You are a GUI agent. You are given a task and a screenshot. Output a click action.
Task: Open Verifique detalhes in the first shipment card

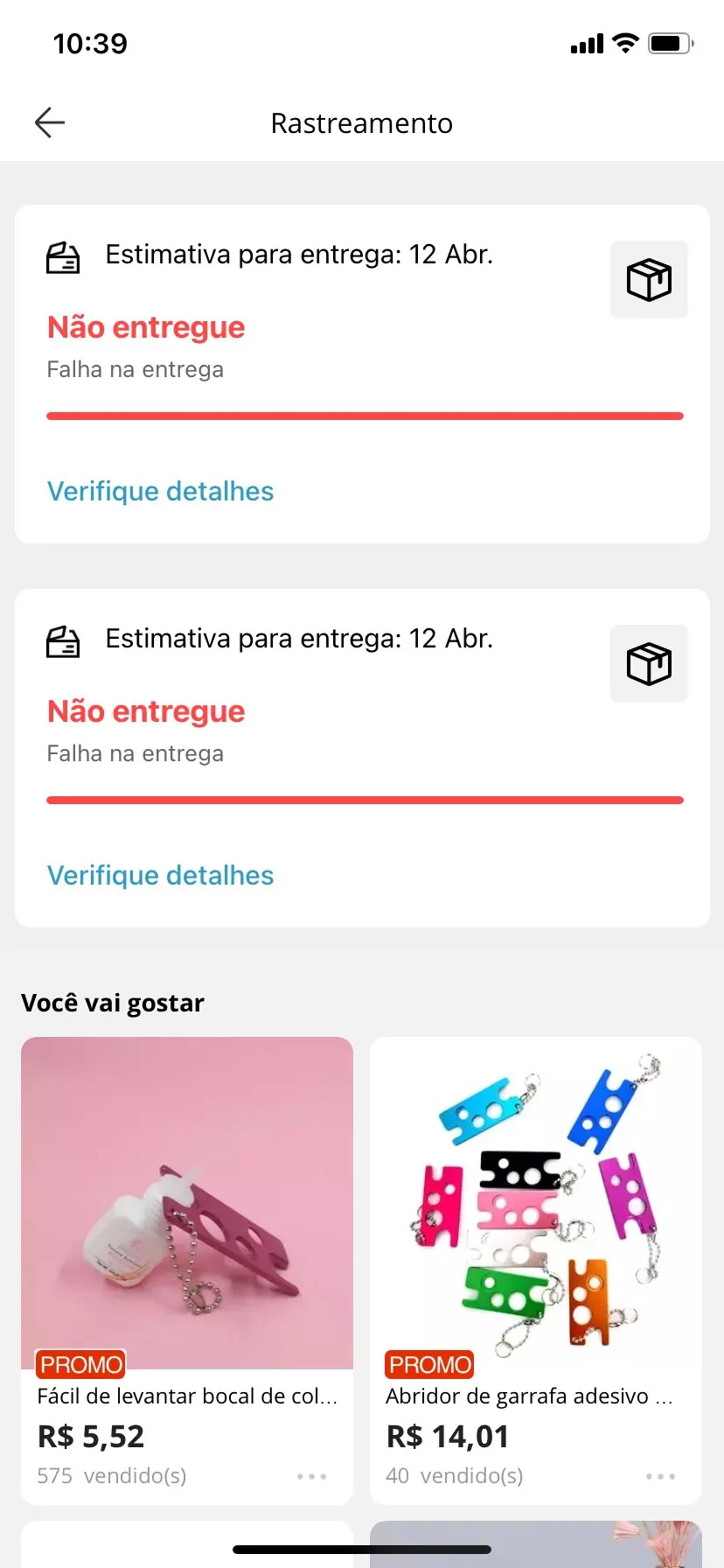[160, 492]
